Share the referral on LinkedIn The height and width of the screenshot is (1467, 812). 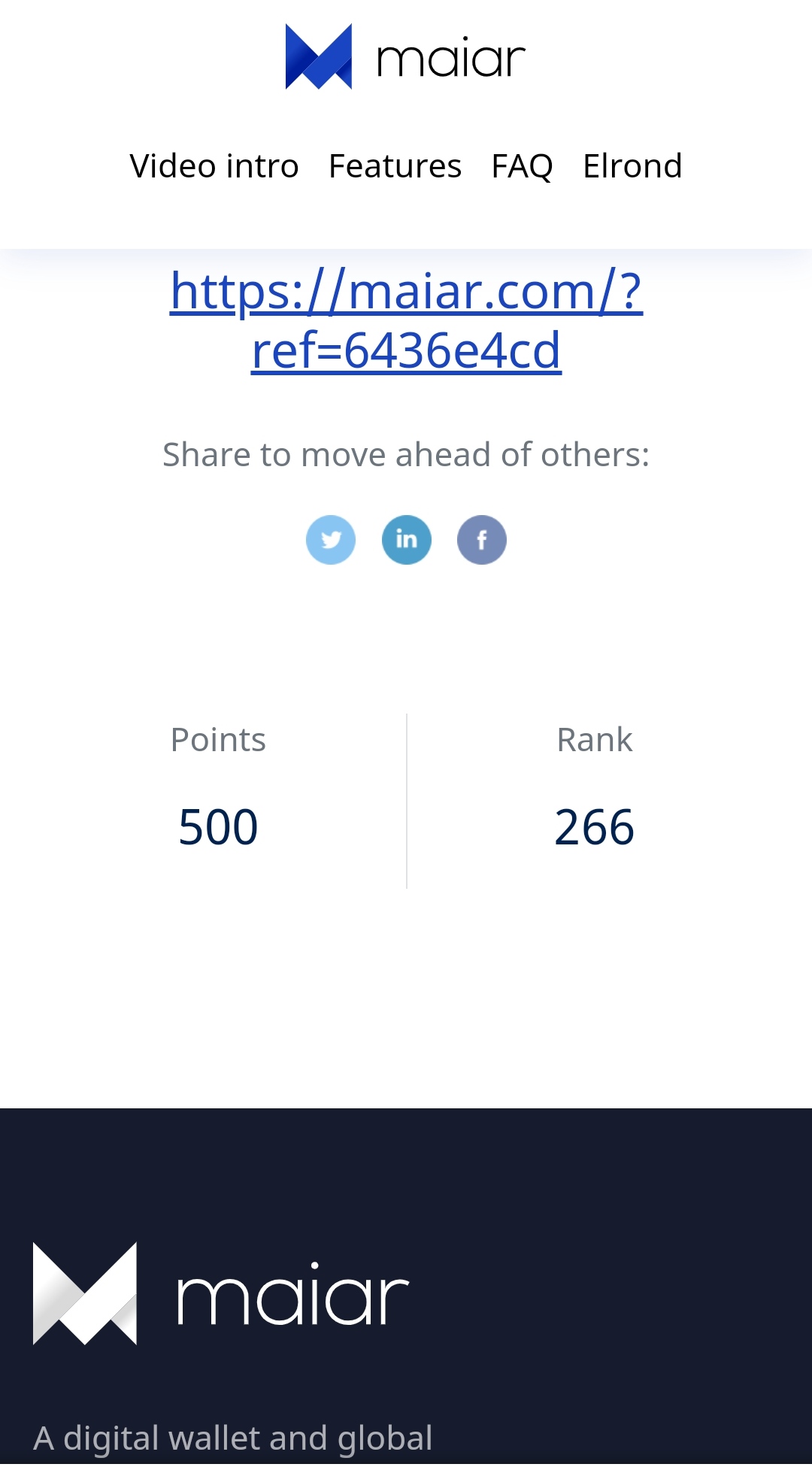point(407,540)
